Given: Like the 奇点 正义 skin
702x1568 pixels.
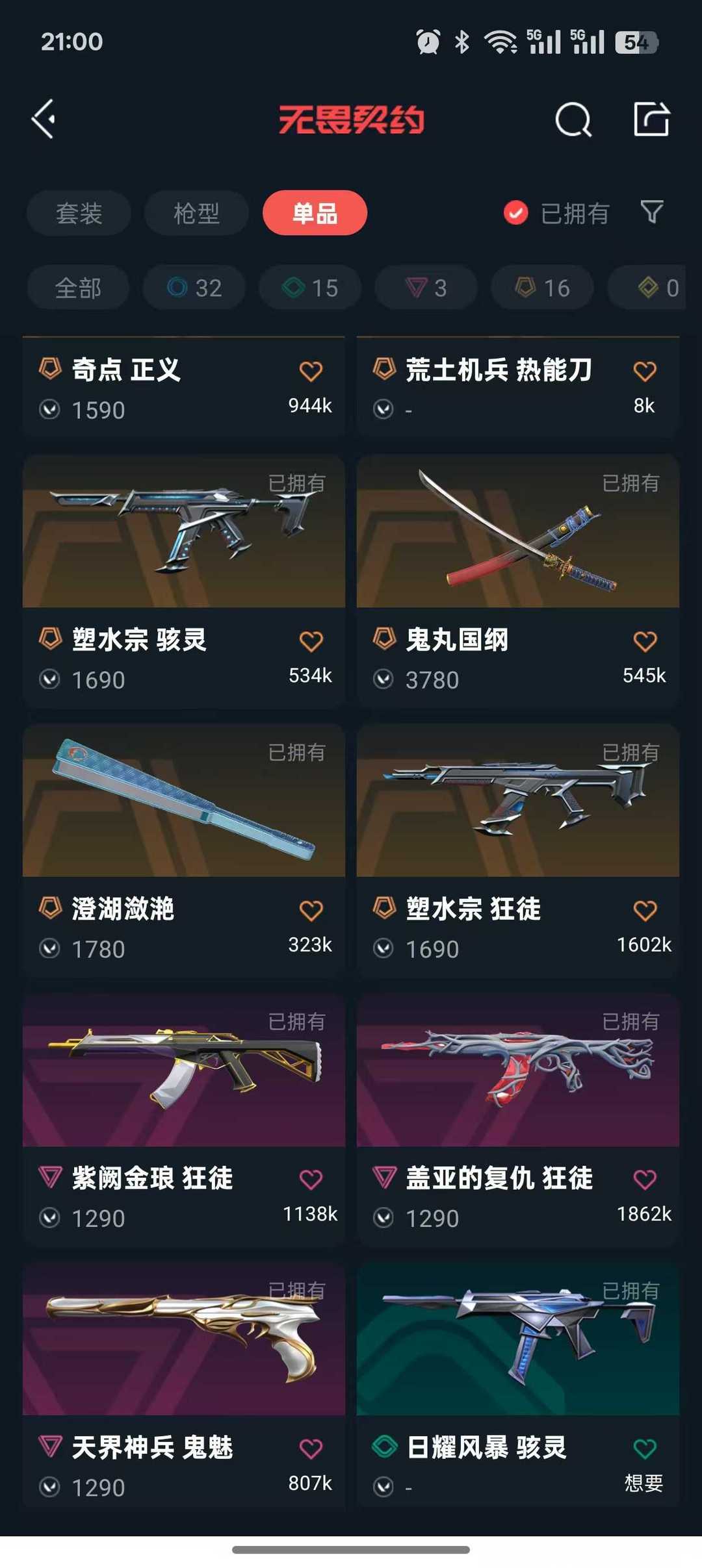Looking at the screenshot, I should click(x=311, y=372).
